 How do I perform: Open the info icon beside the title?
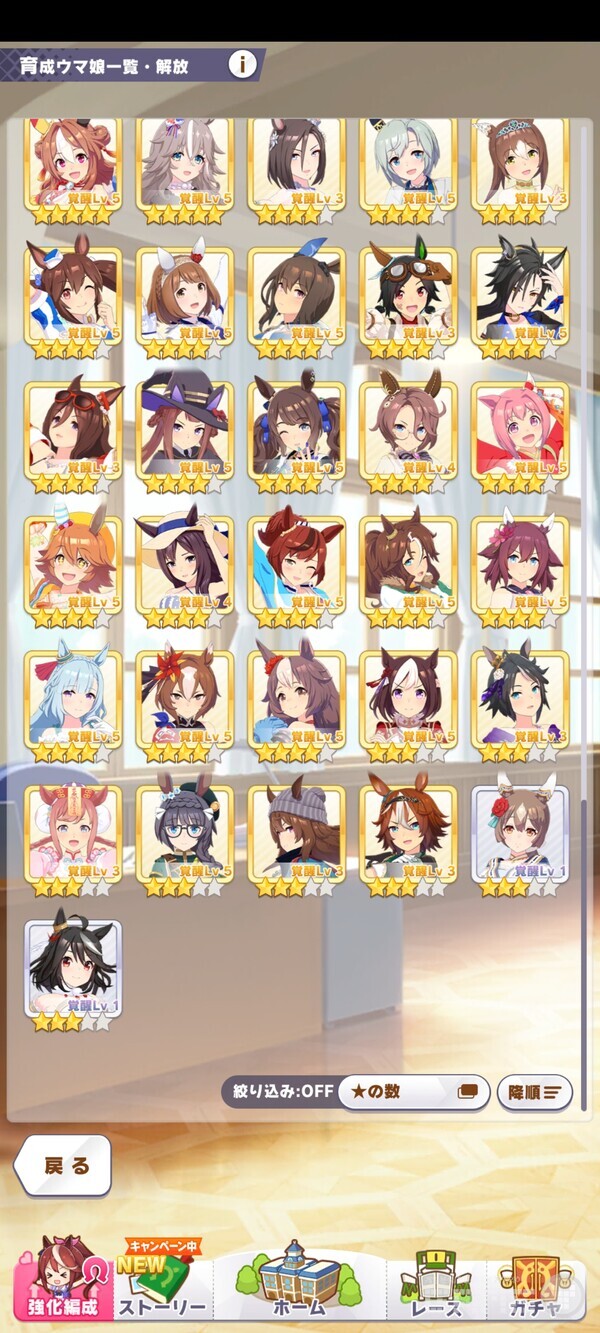[242, 65]
